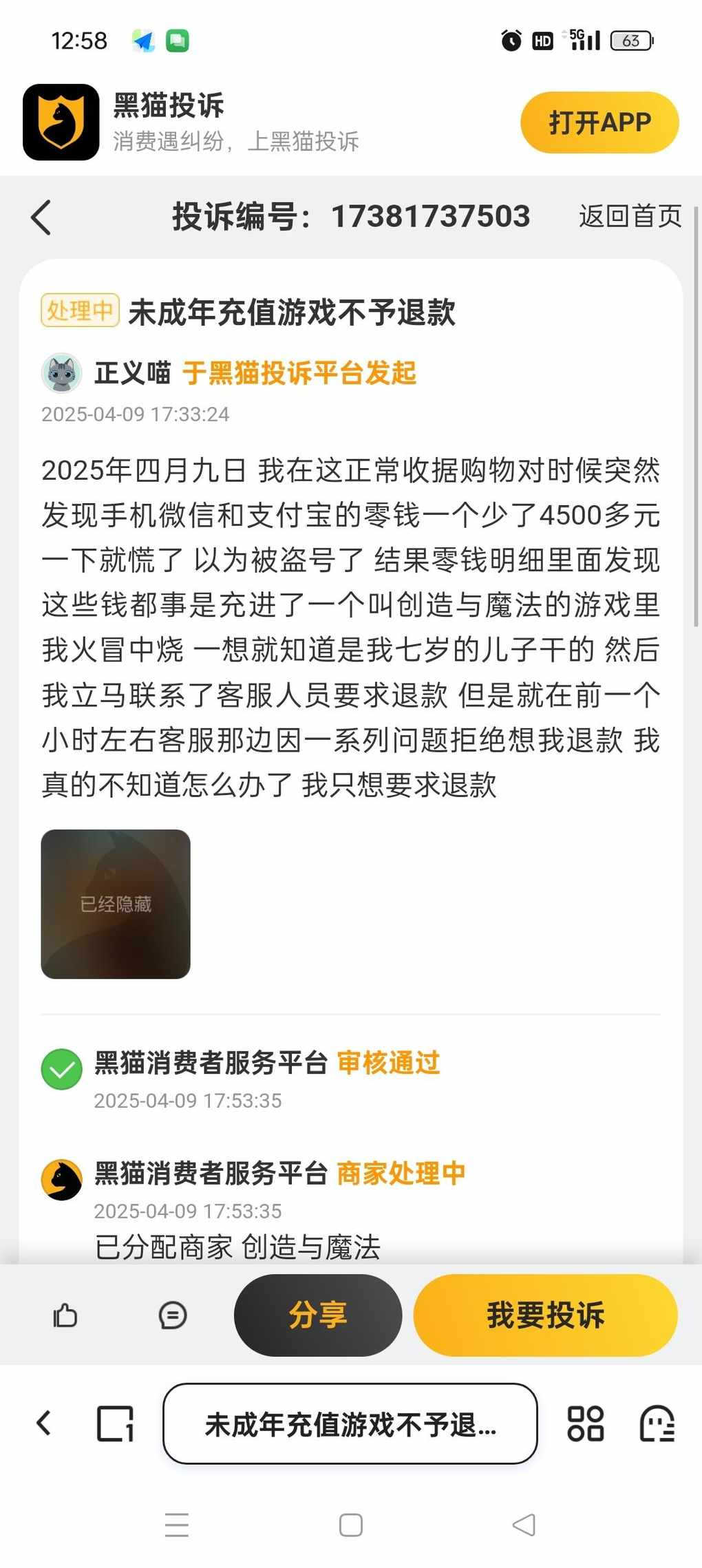The image size is (702, 1568).
Task: Open the browser tabs switcher icon
Action: 115,1423
